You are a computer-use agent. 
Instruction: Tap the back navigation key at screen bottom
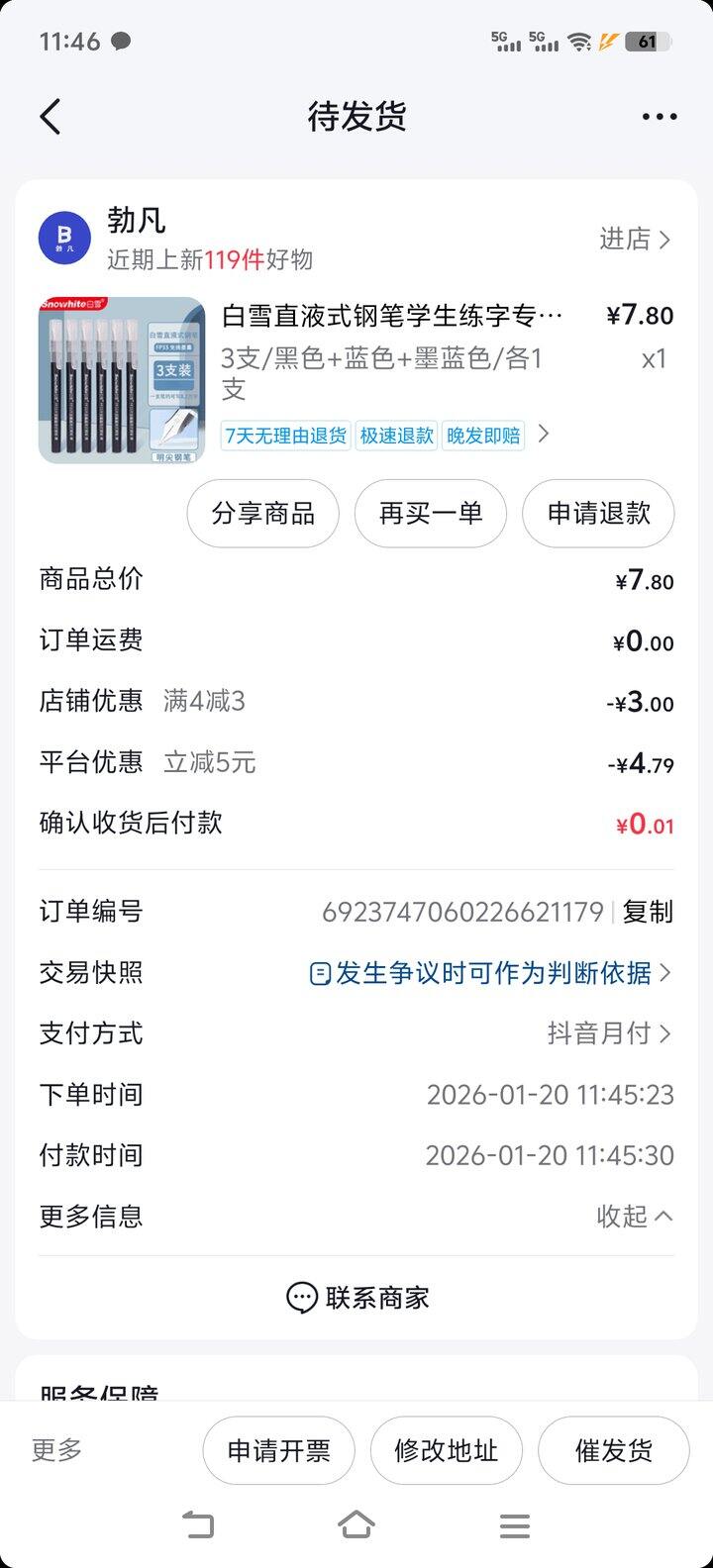198,1526
